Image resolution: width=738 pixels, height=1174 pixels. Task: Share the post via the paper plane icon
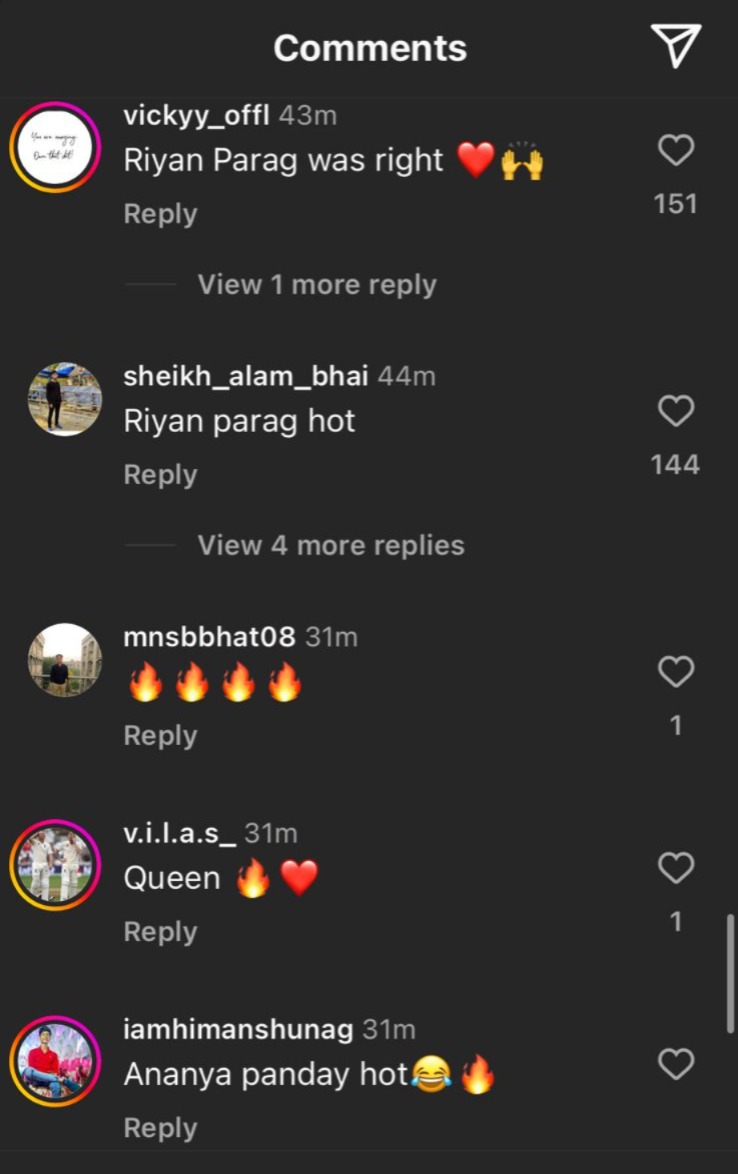(x=675, y=46)
